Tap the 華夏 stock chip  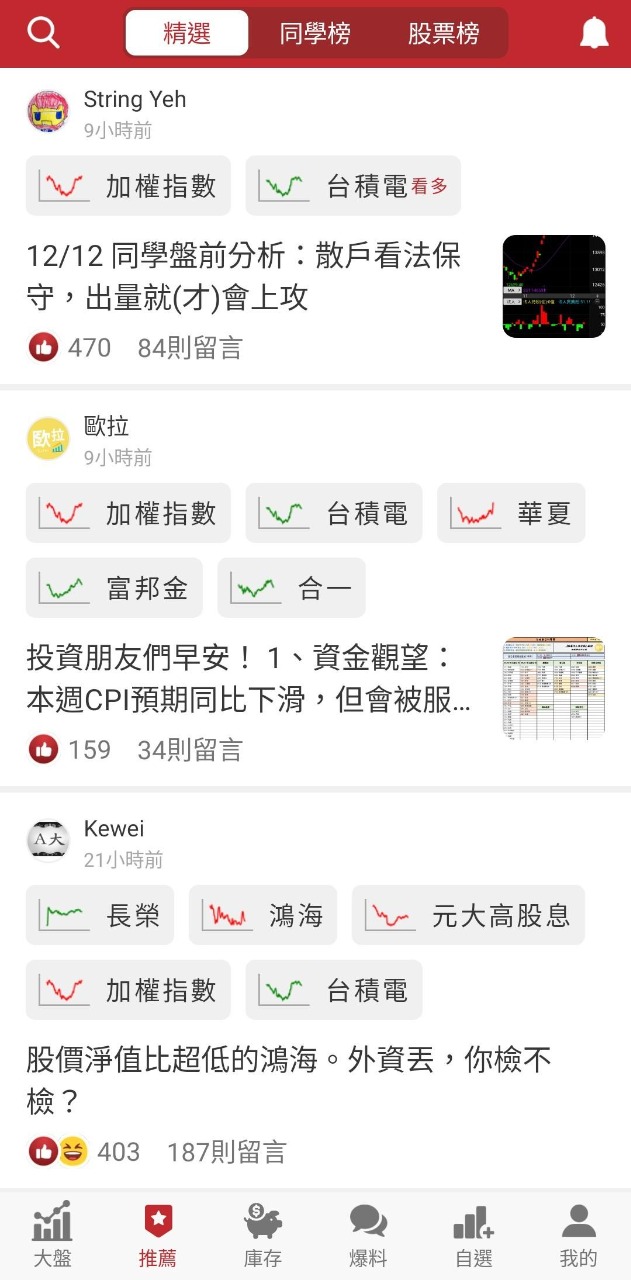tap(510, 514)
